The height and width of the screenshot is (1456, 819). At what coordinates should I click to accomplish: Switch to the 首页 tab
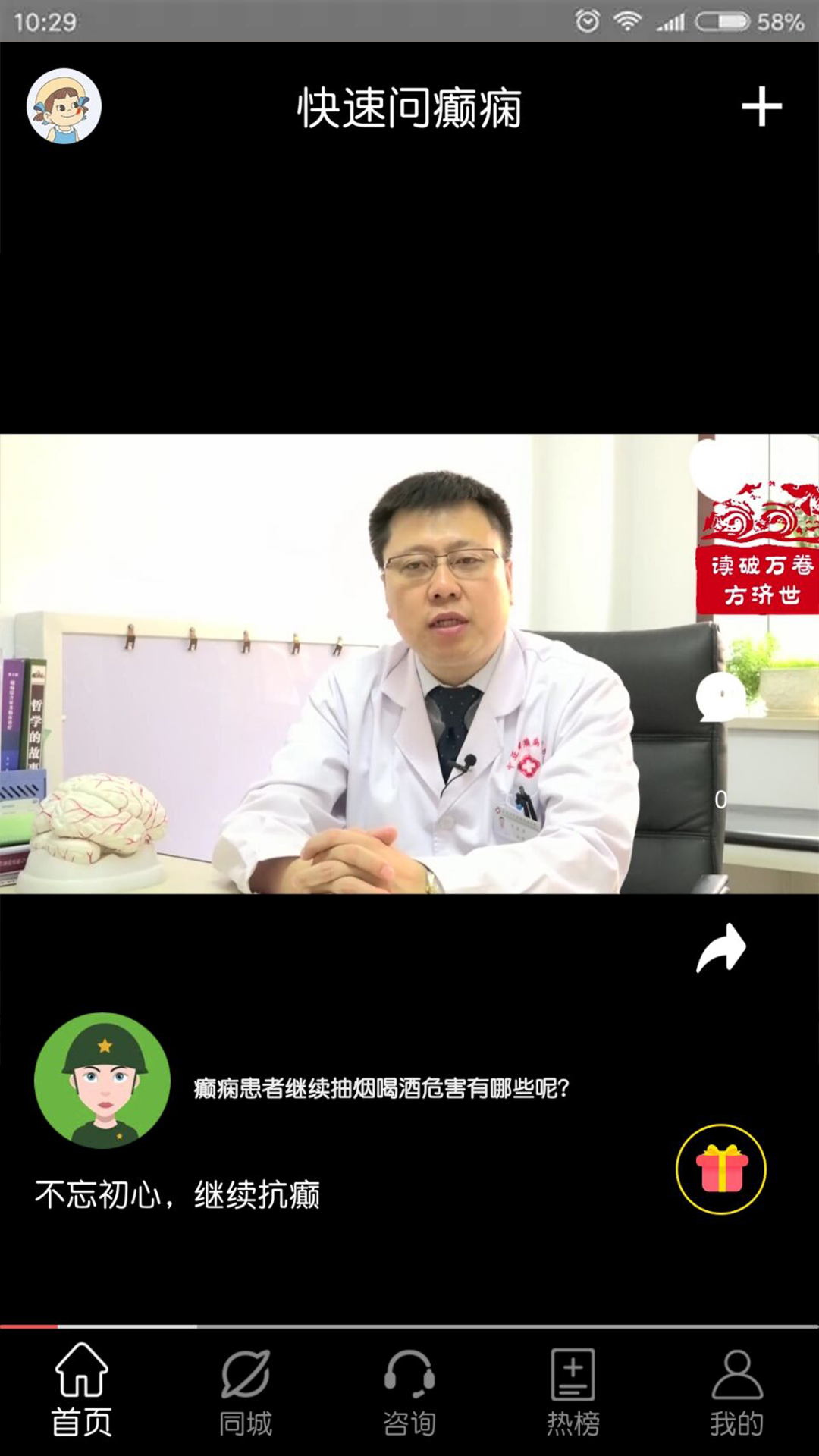[82, 1390]
